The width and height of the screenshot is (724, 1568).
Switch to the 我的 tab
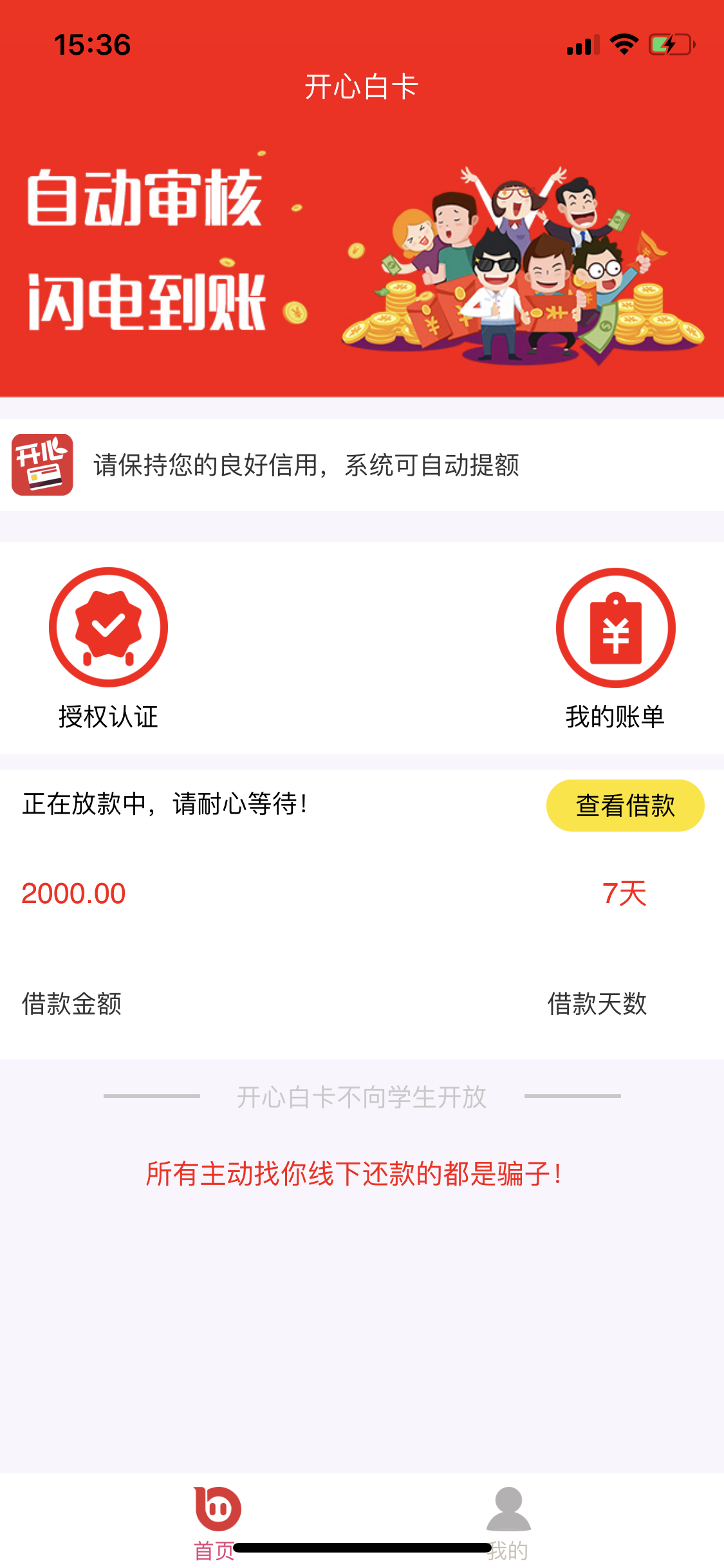point(508,1523)
